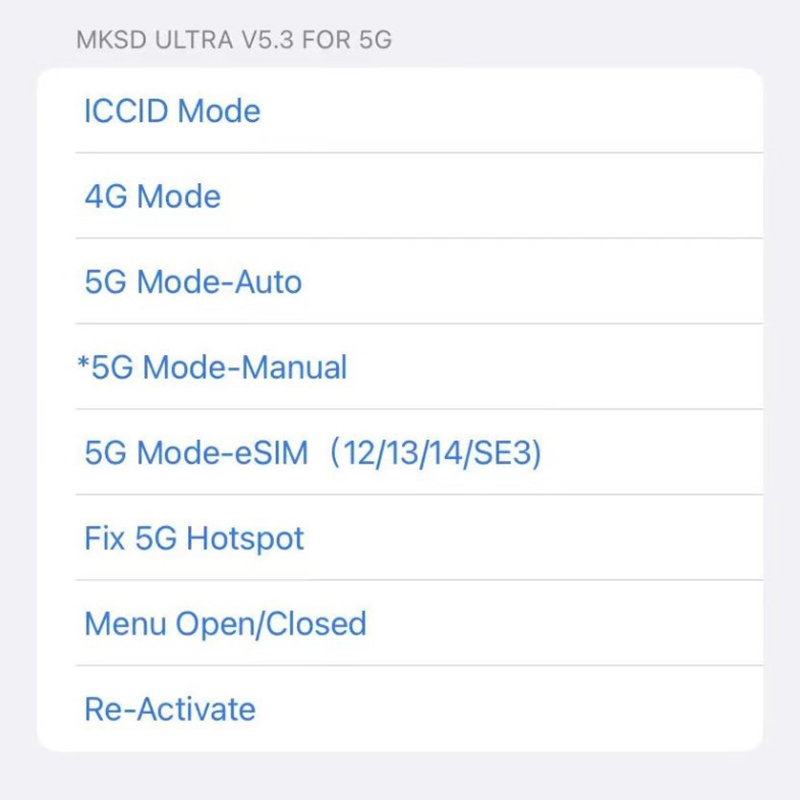Choose the 4G Mode option
This screenshot has height=800, width=800.
[x=152, y=196]
